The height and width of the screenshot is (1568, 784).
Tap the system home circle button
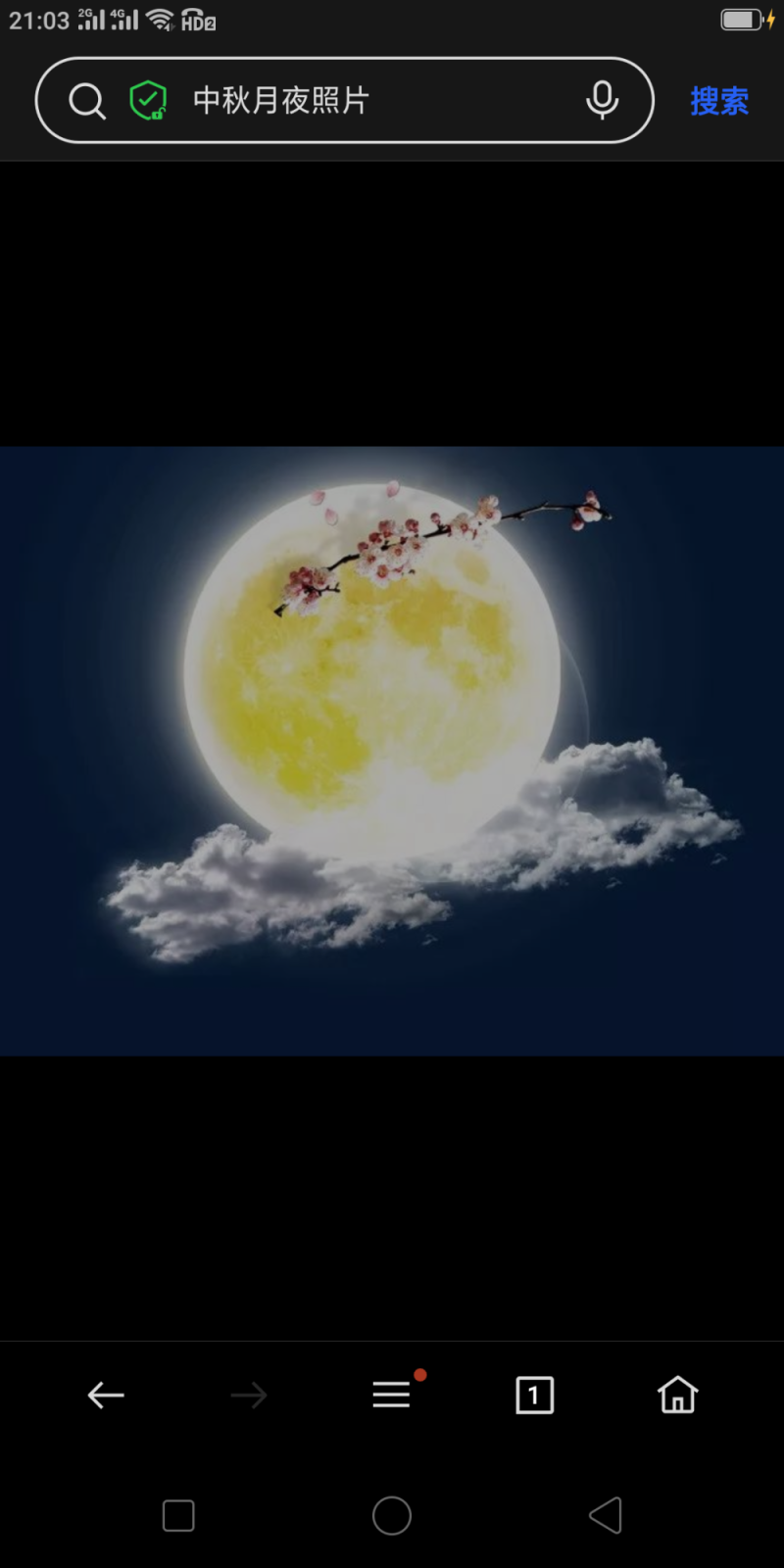pos(392,1516)
